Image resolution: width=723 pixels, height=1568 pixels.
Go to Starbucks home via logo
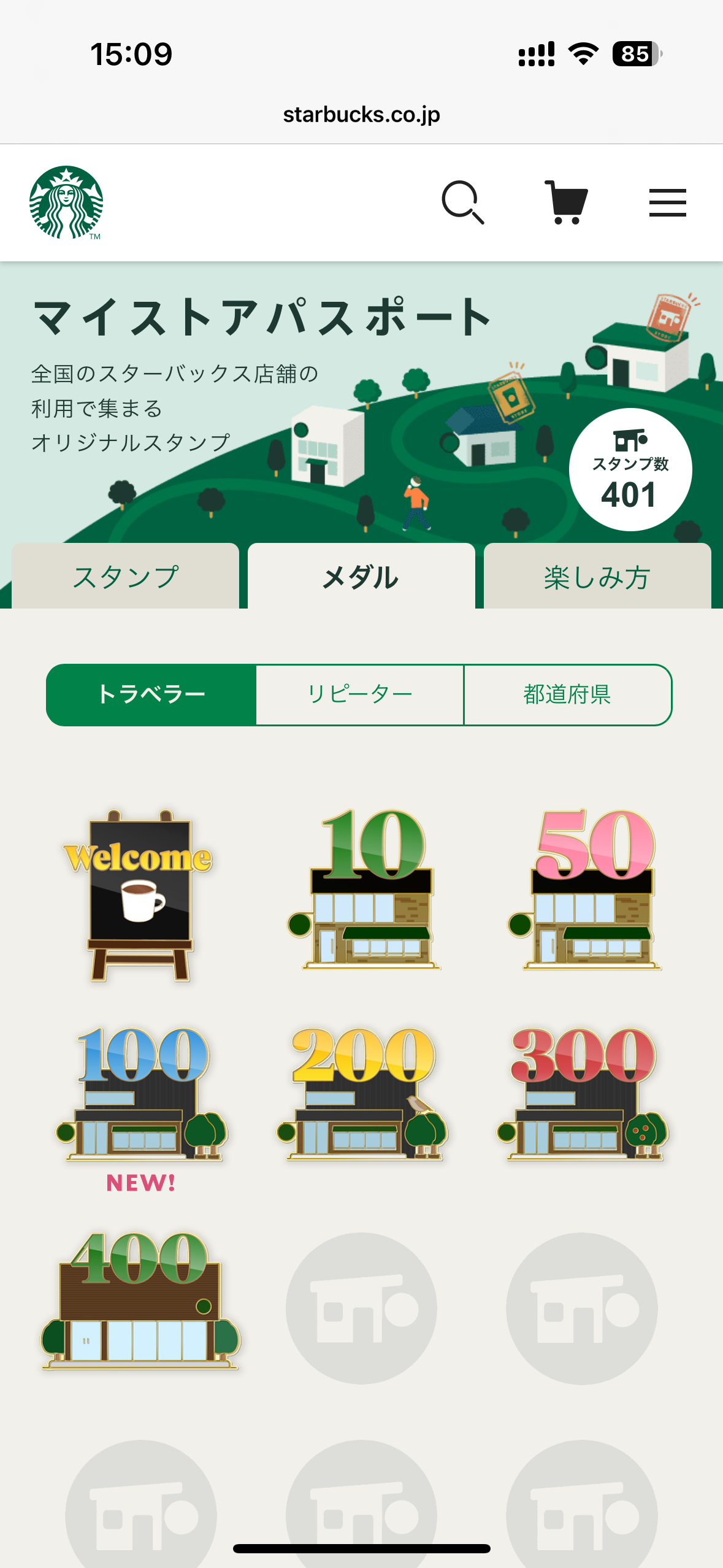click(x=66, y=202)
